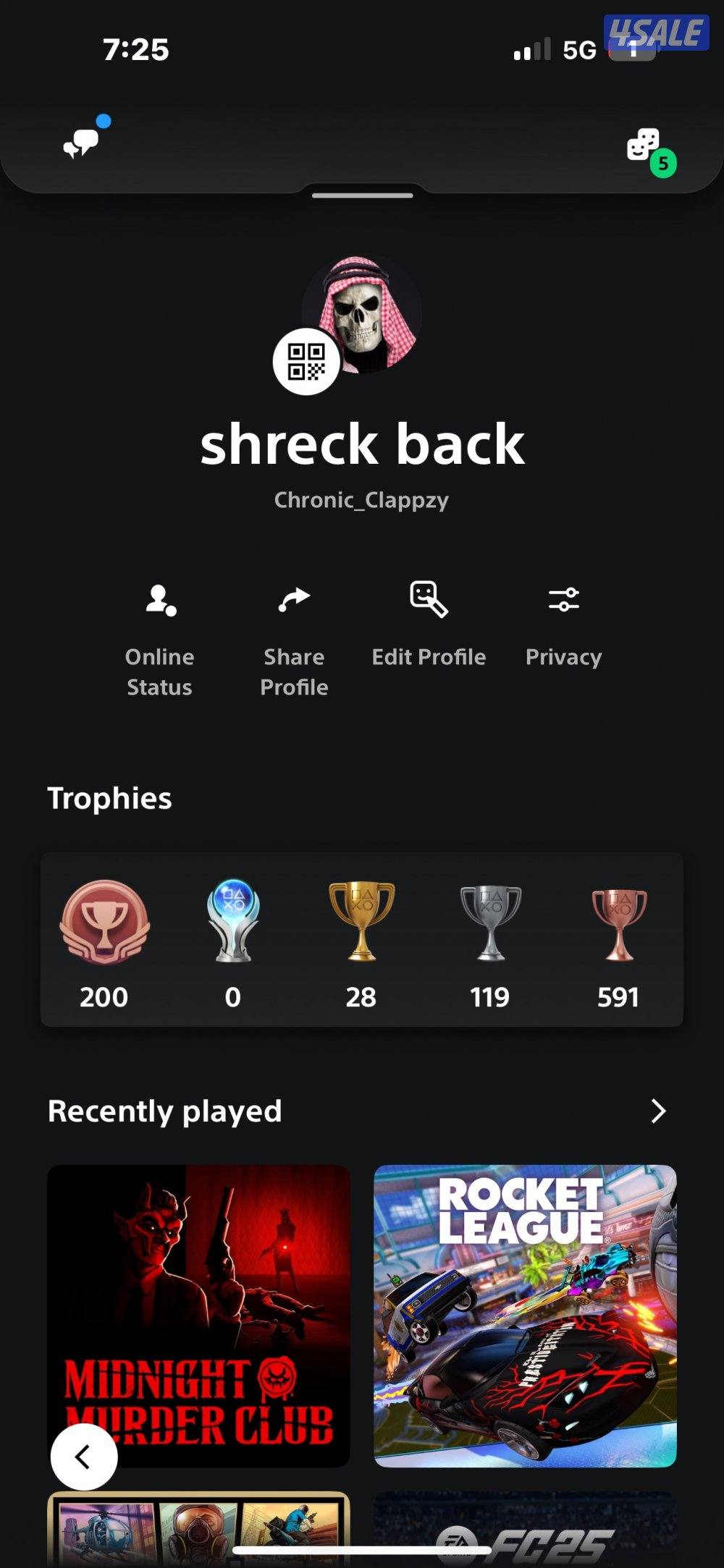Go back with the round arrow button

[84, 1457]
